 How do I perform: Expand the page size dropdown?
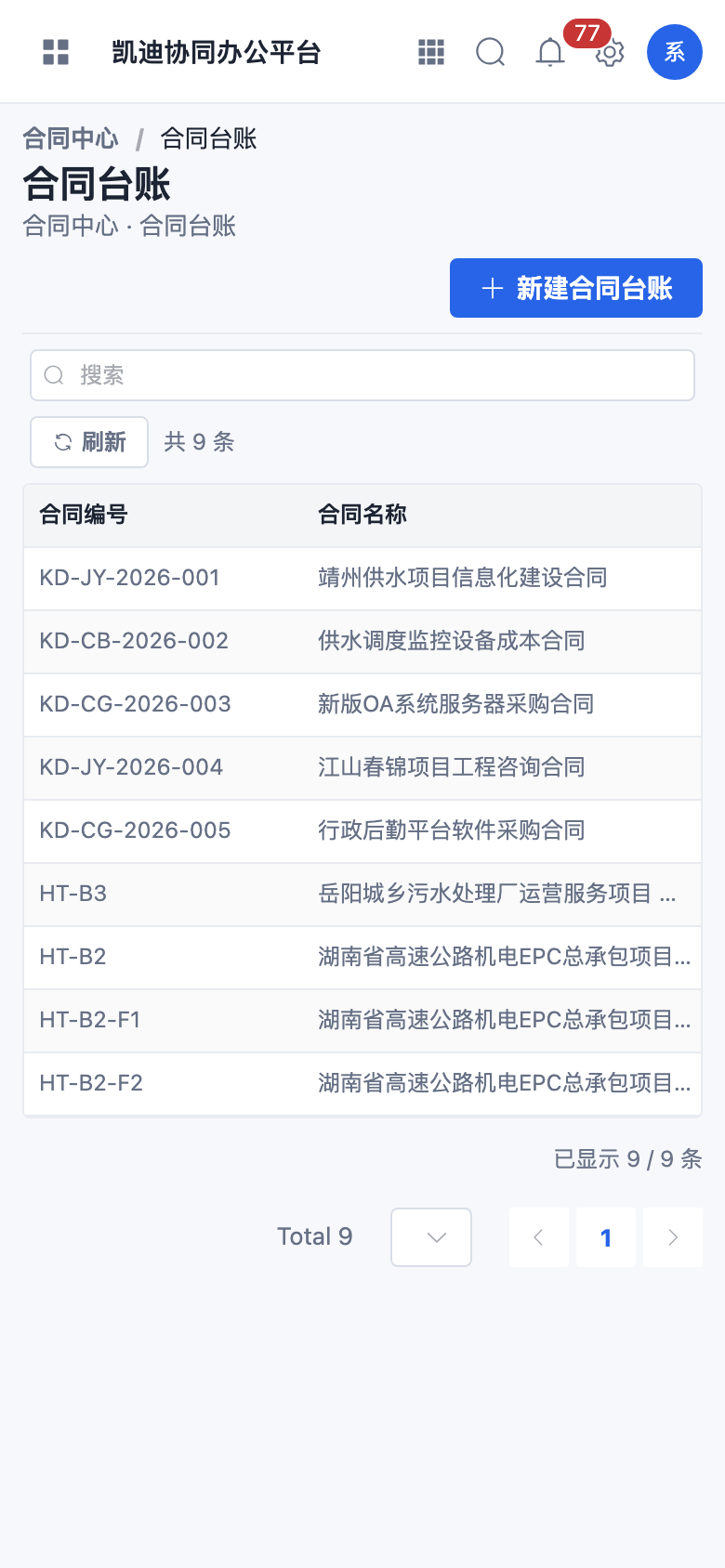pyautogui.click(x=431, y=1237)
